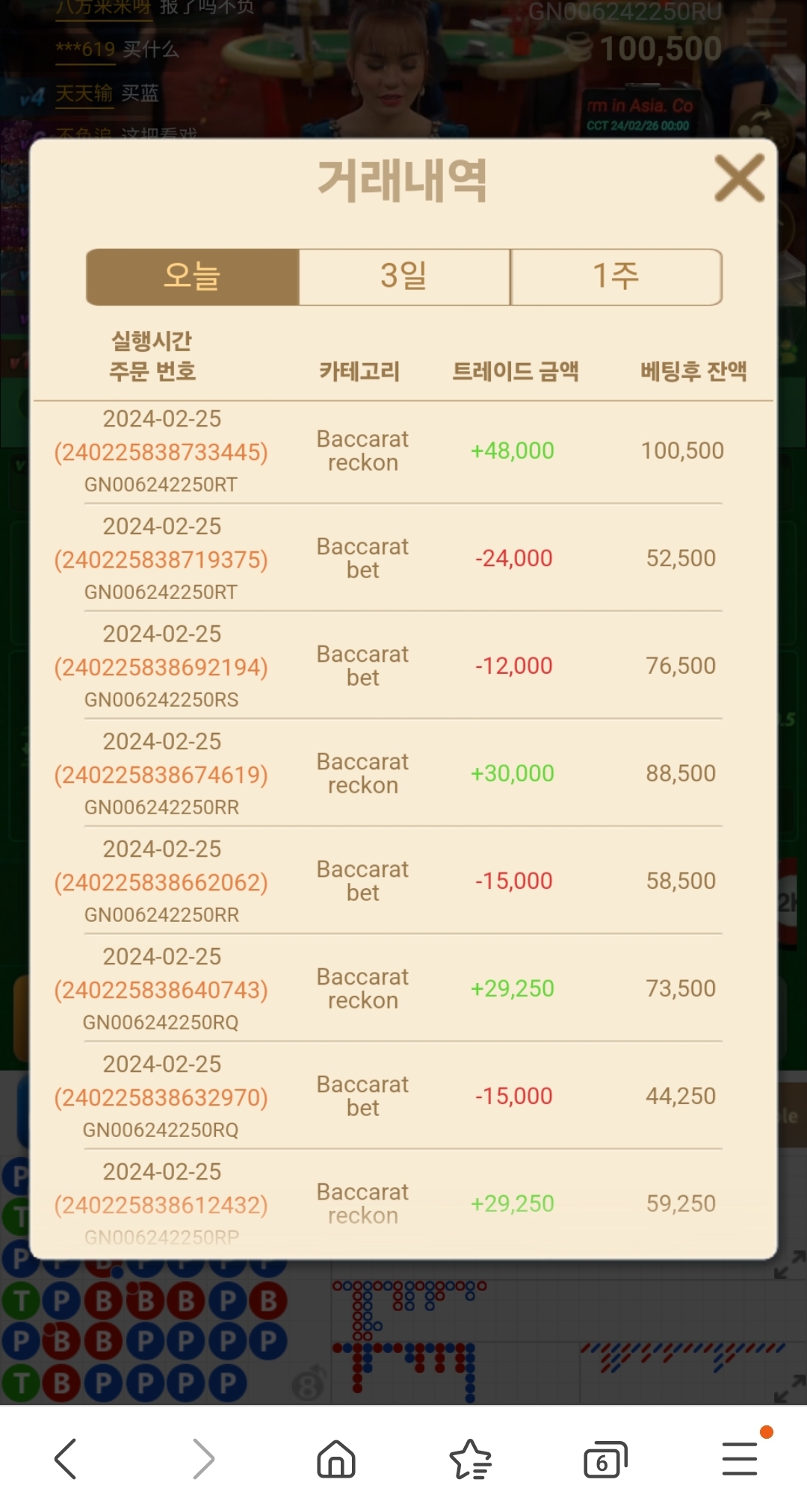This screenshot has height=1512, width=807.
Task: Open the browser home page
Action: coord(336,1458)
